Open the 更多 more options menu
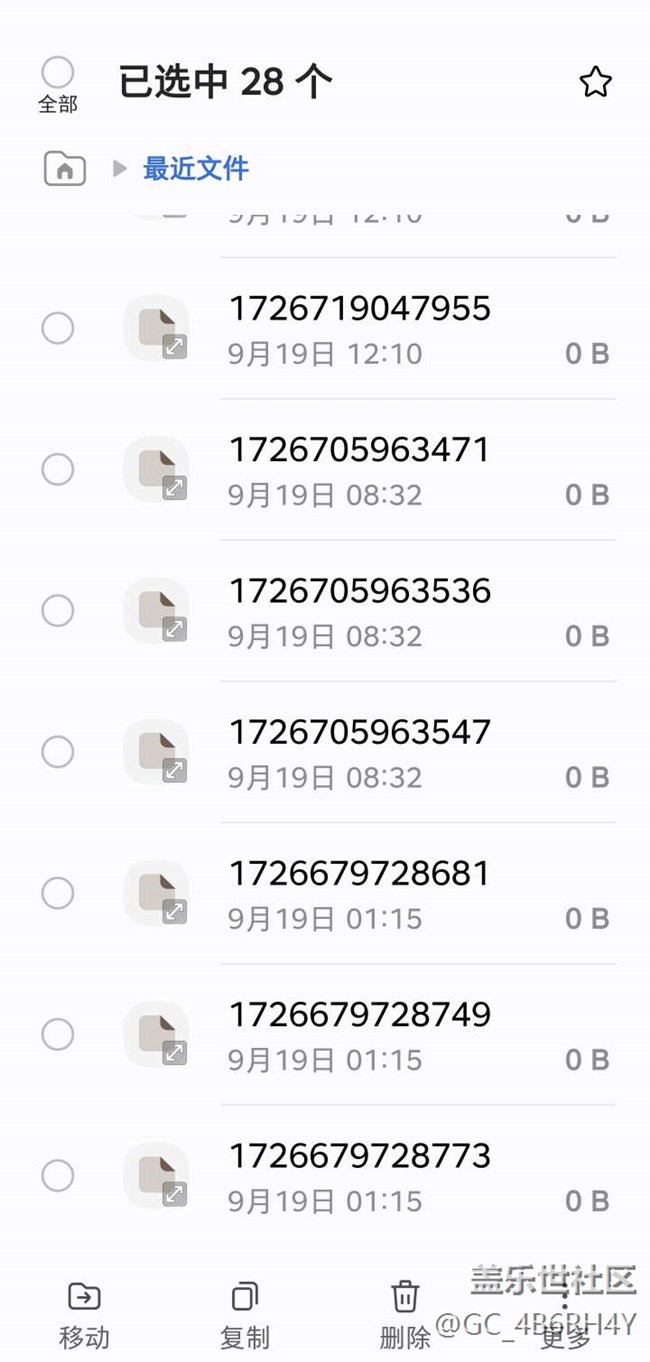Viewport: 650px width, 1362px height. (x=565, y=1314)
